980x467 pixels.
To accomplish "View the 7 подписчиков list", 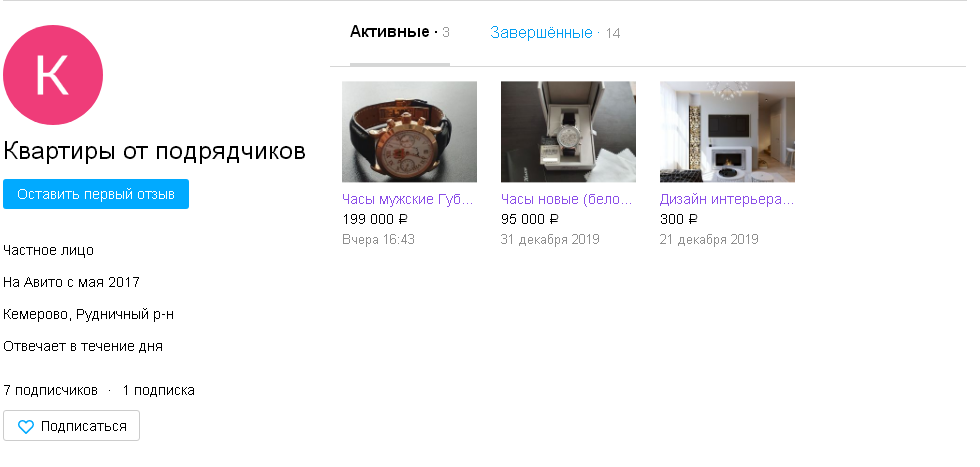I will [50, 390].
